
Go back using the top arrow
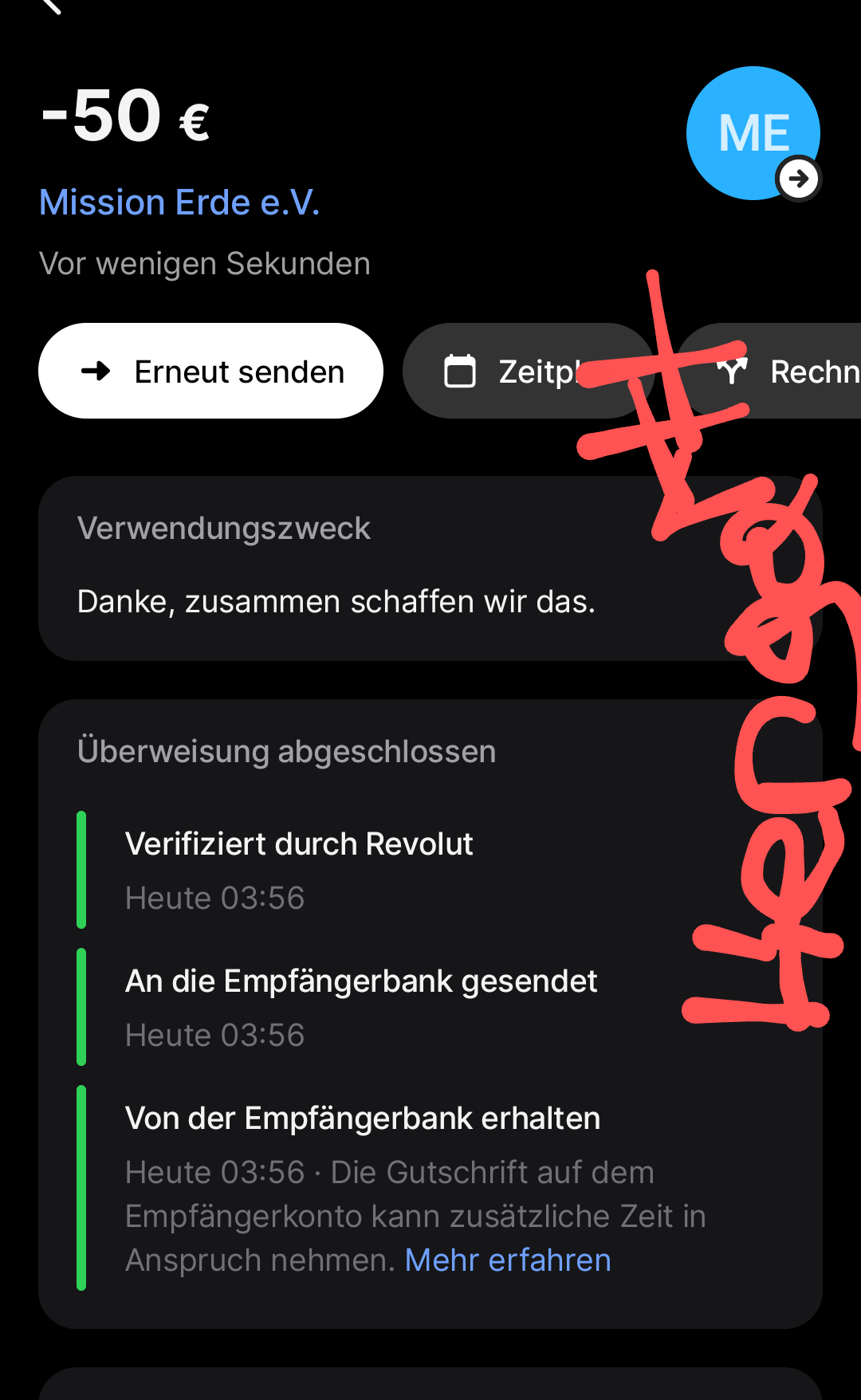51,6
